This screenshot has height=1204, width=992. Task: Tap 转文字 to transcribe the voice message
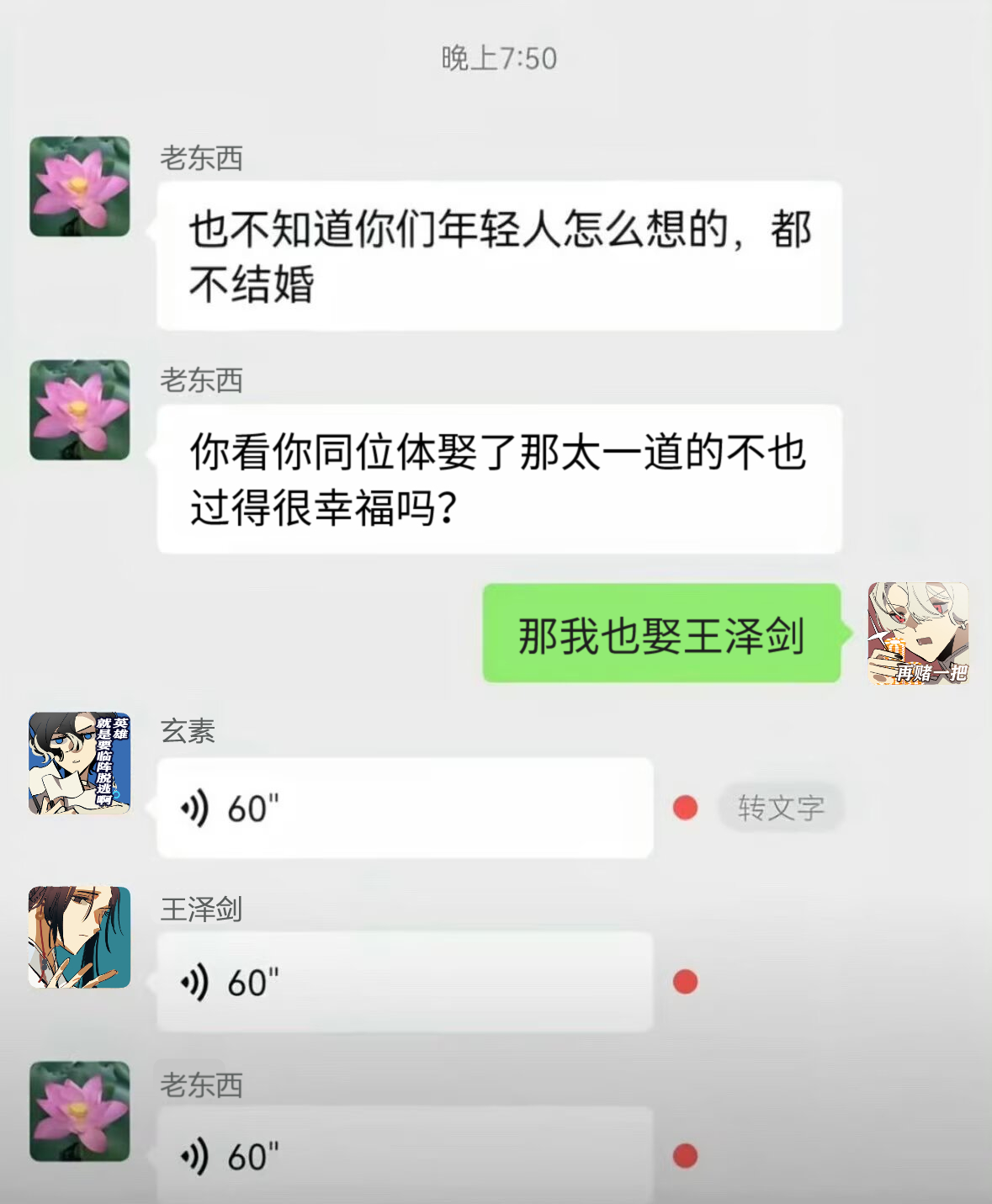[780, 809]
